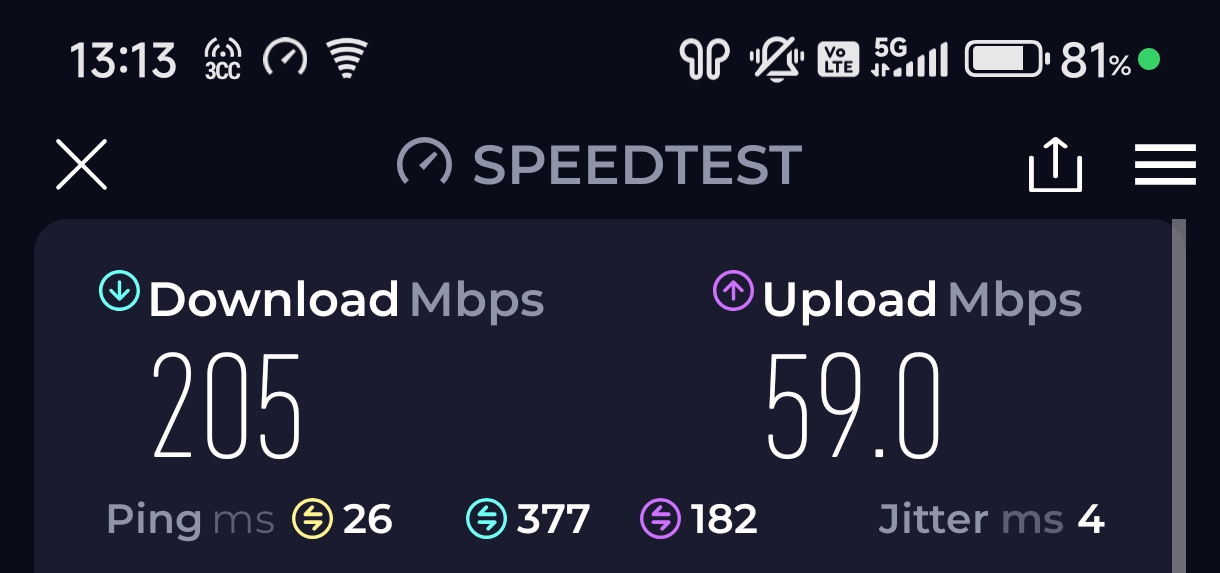1220x573 pixels.
Task: Close the speed test results
Action: [81, 164]
